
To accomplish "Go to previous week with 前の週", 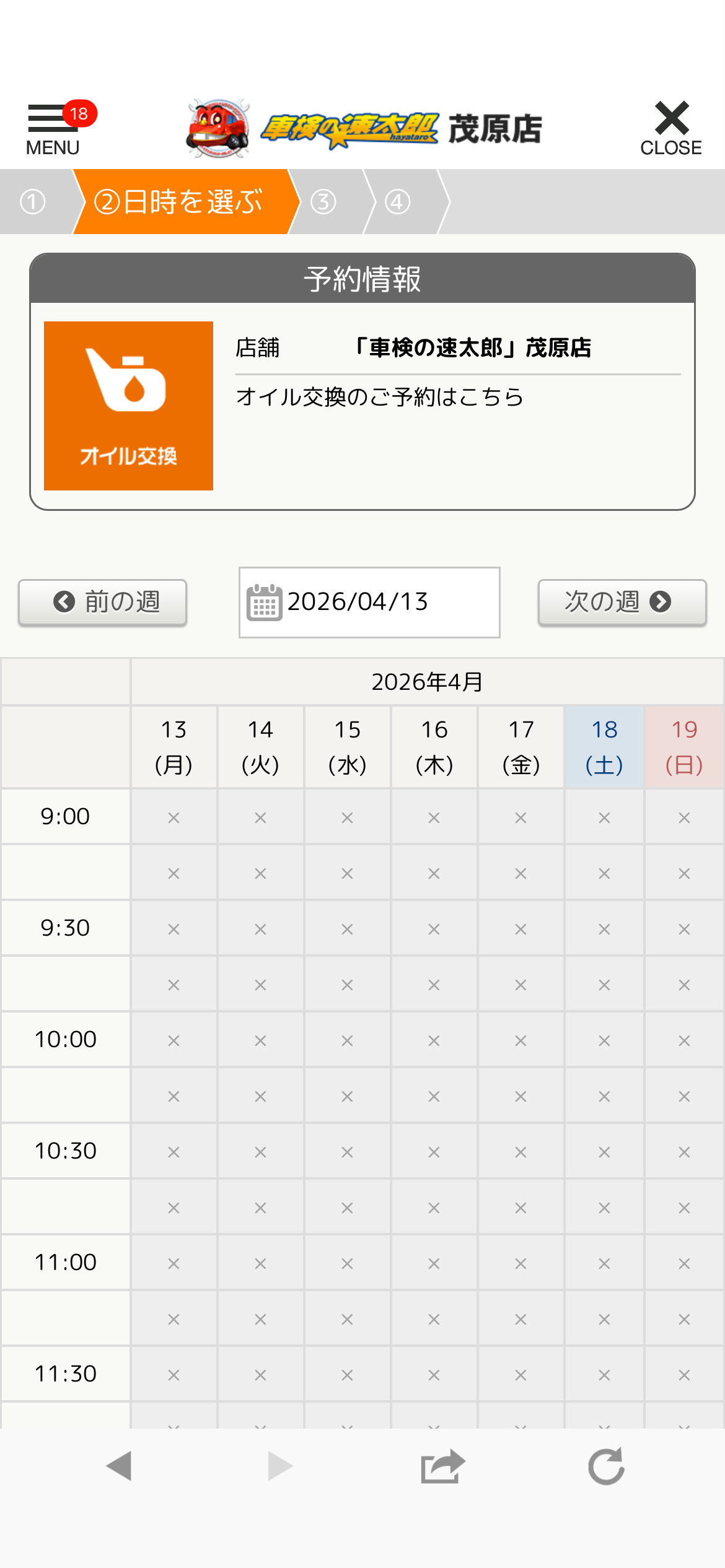I will (x=103, y=602).
